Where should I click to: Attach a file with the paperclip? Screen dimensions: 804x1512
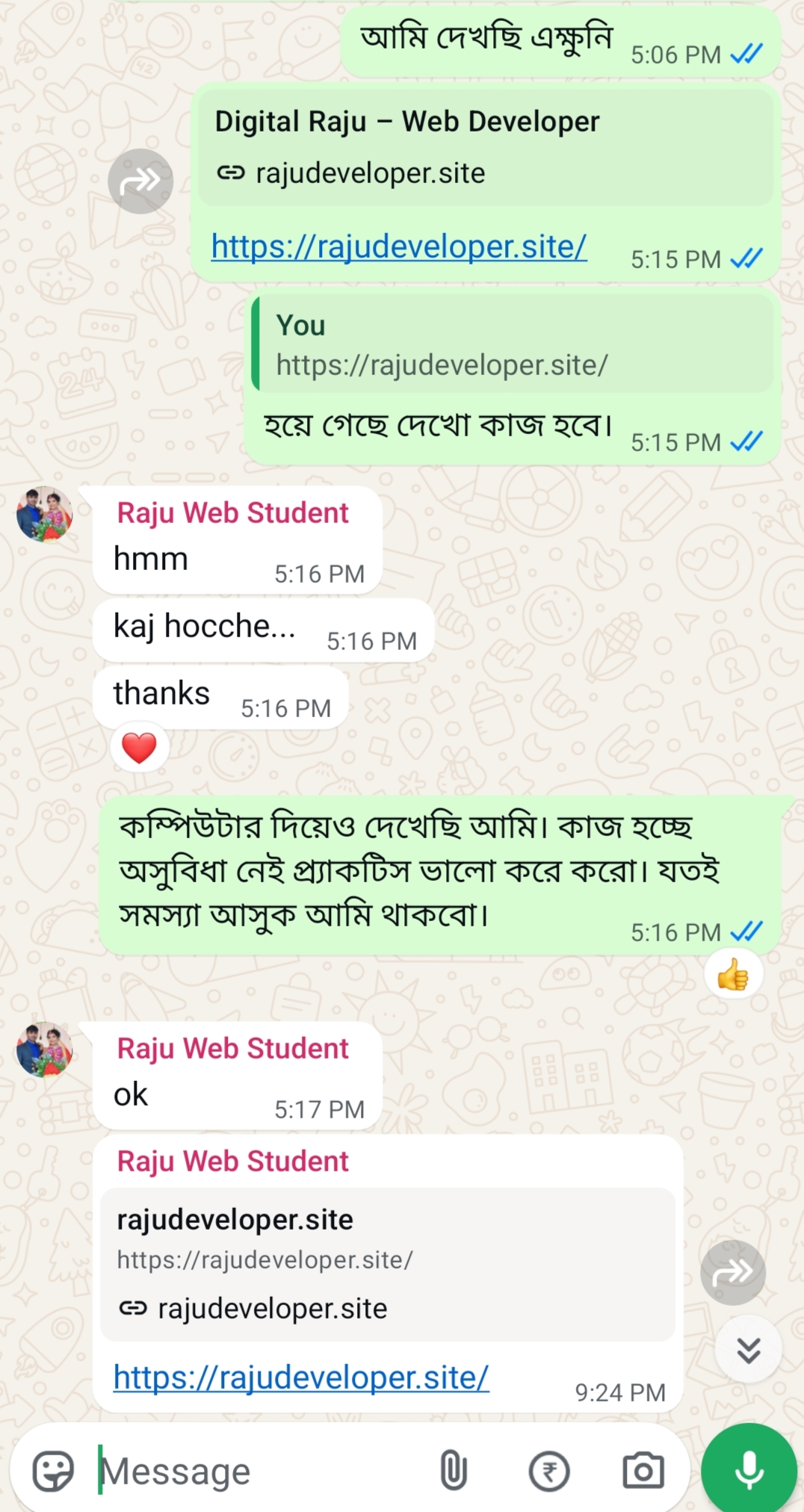click(453, 1471)
